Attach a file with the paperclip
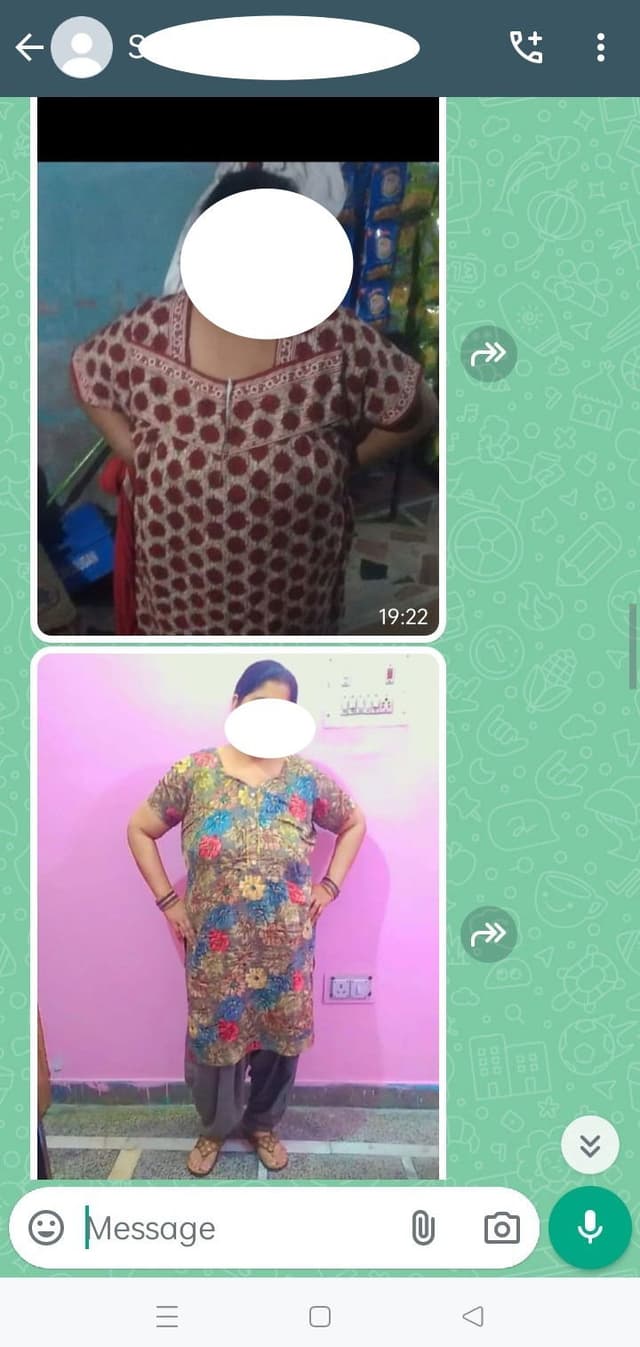This screenshot has height=1347, width=640. (x=423, y=1227)
